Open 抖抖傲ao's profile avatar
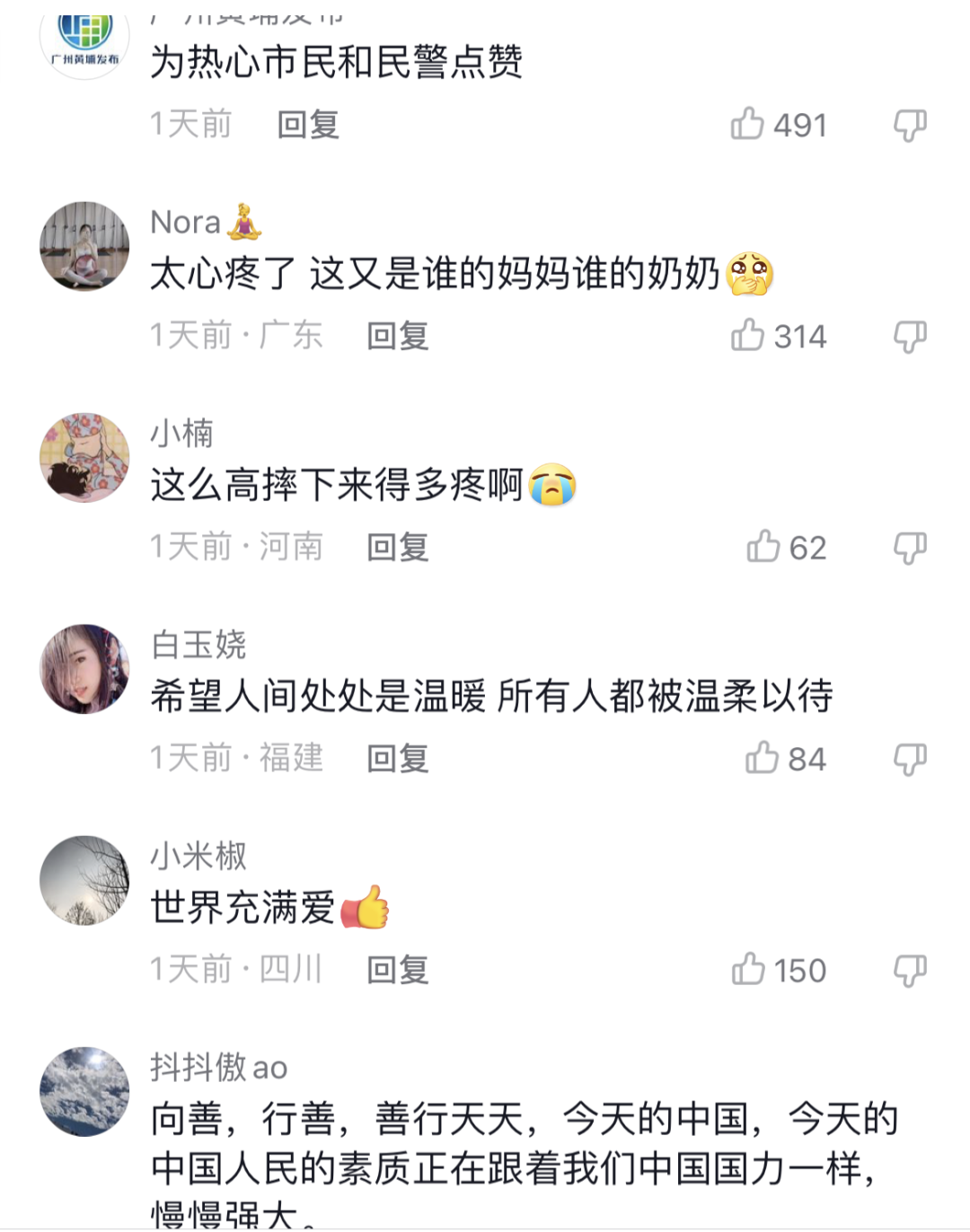This screenshot has width=970, height=1232. click(84, 1092)
